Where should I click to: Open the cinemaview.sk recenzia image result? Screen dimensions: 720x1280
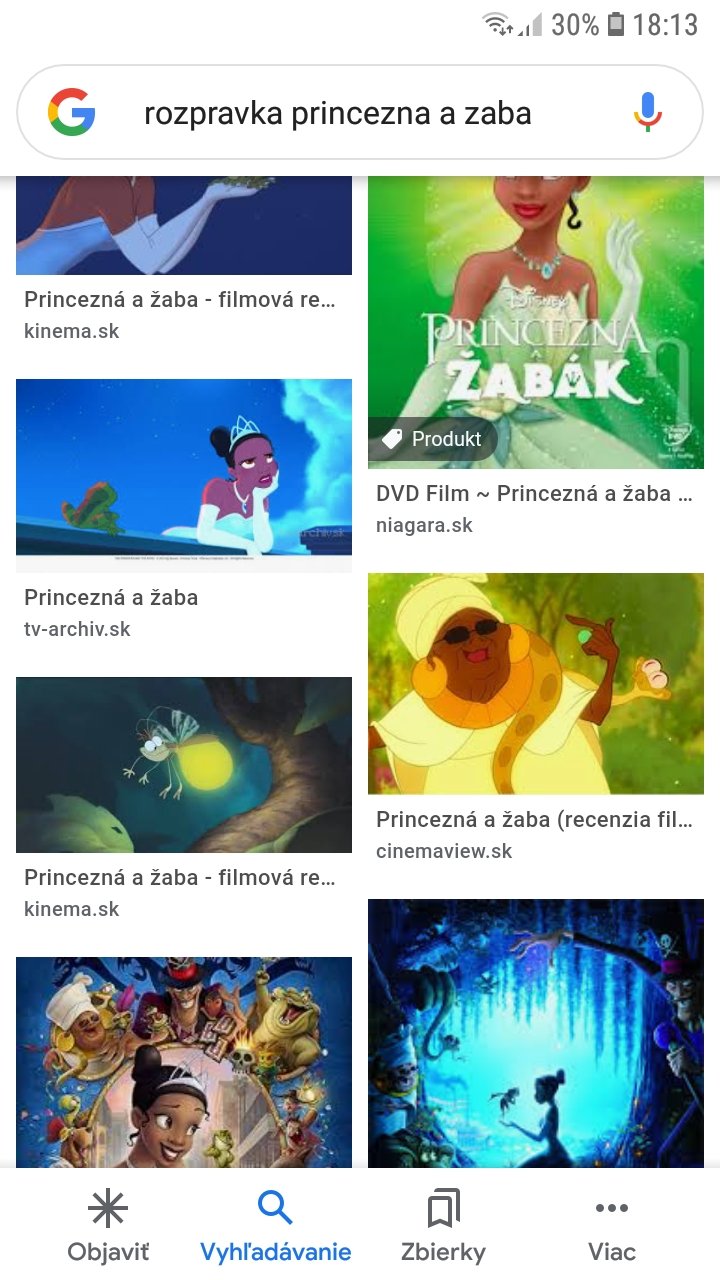[x=536, y=684]
